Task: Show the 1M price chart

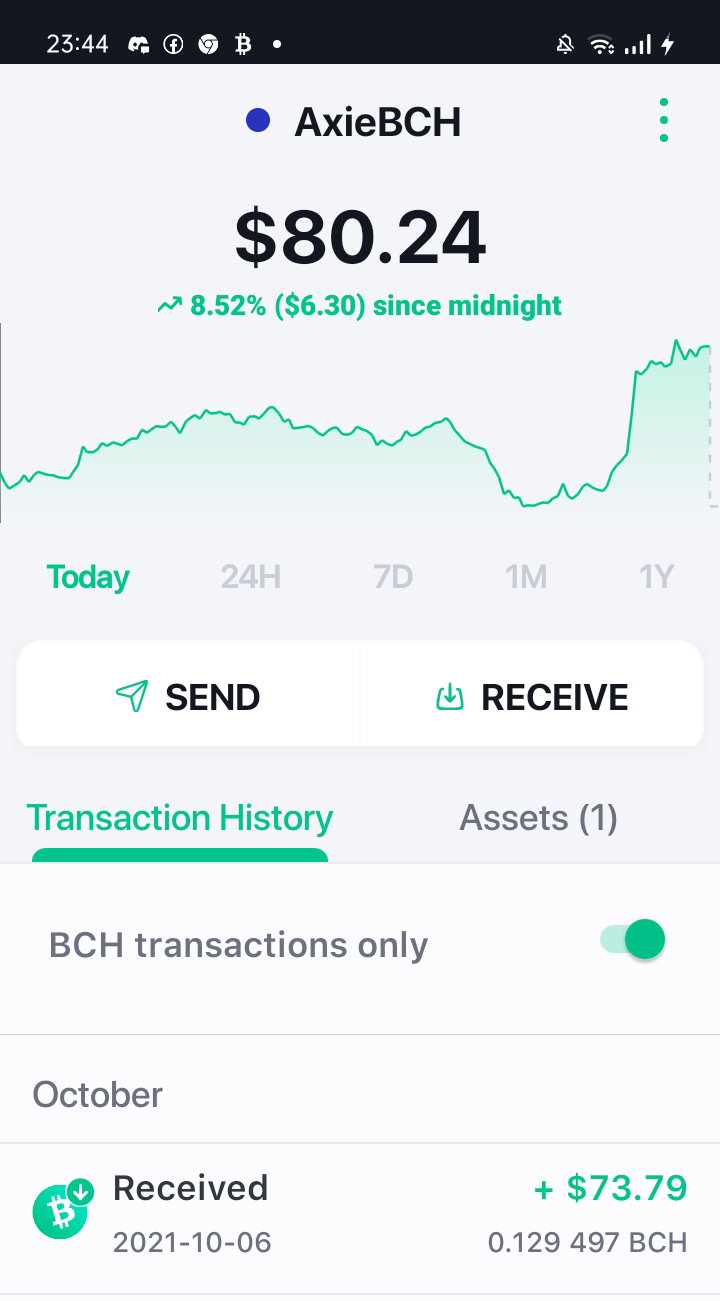Action: pos(526,577)
